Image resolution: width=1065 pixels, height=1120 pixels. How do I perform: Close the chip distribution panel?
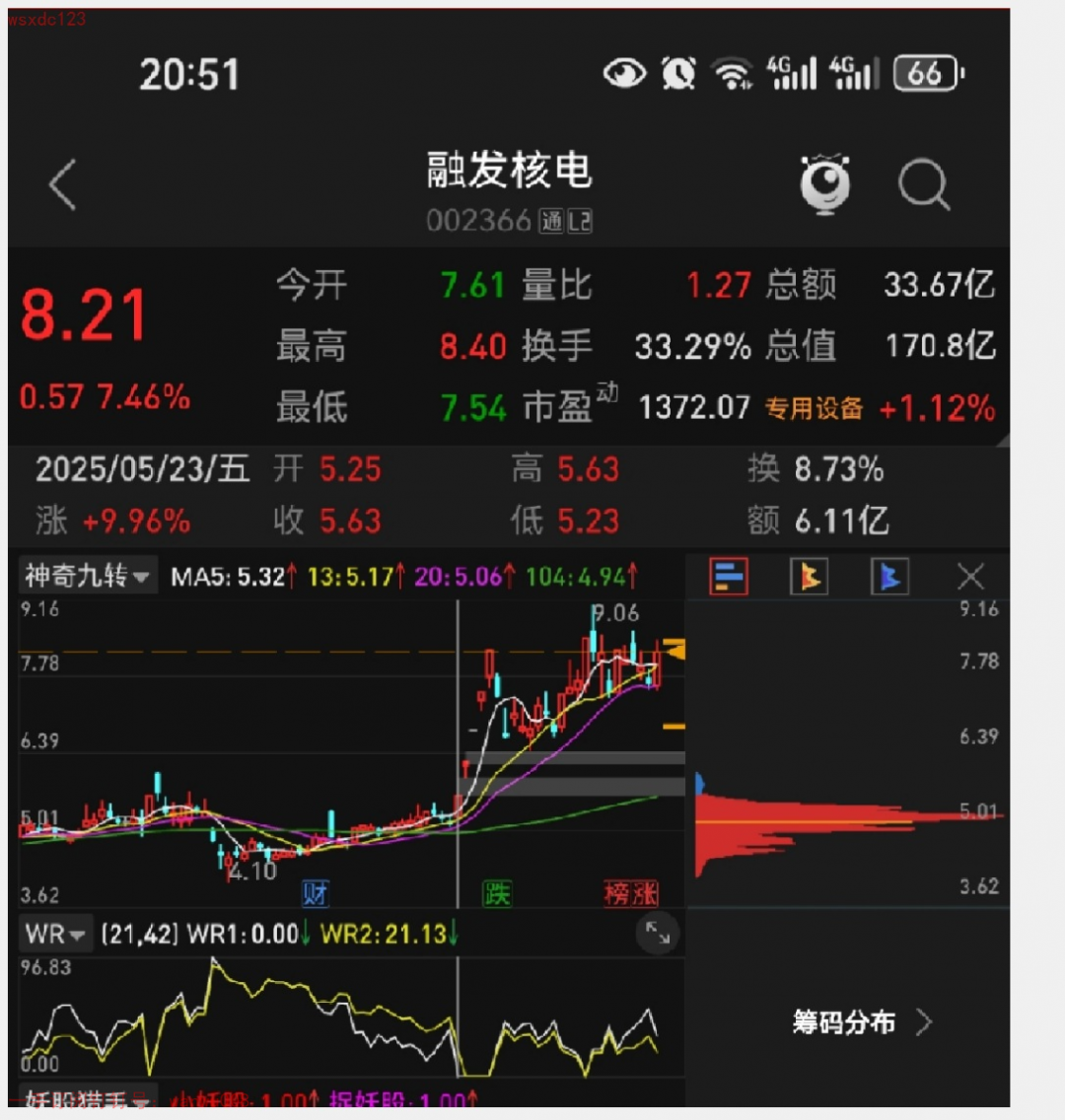coord(970,577)
